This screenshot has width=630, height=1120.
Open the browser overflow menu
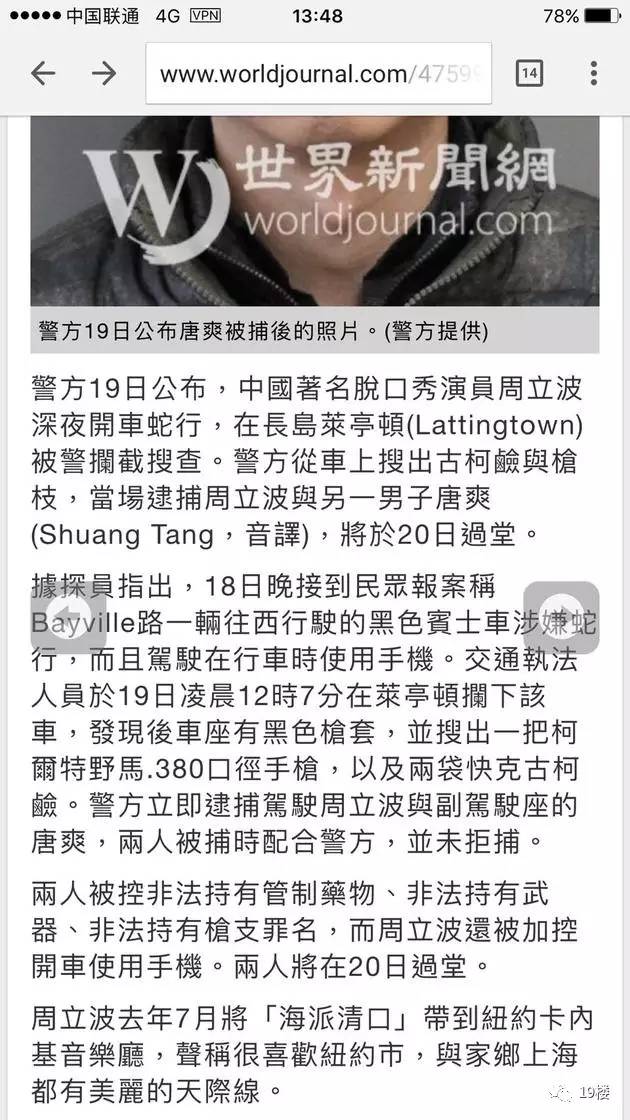point(594,73)
